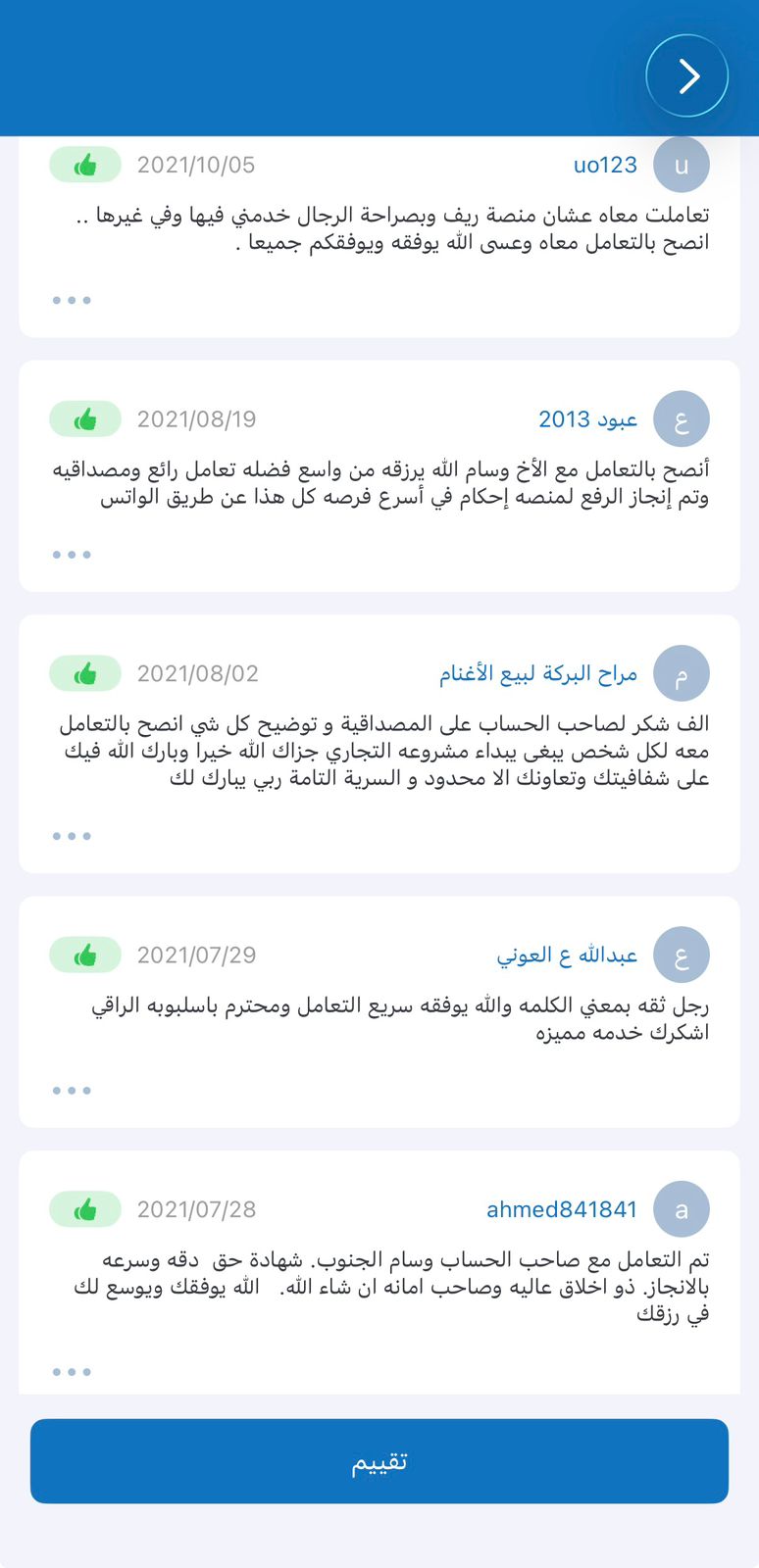Open the profile of عبدالله ع العوني
Screen dimensions: 759x1568
pyautogui.click(x=567, y=955)
